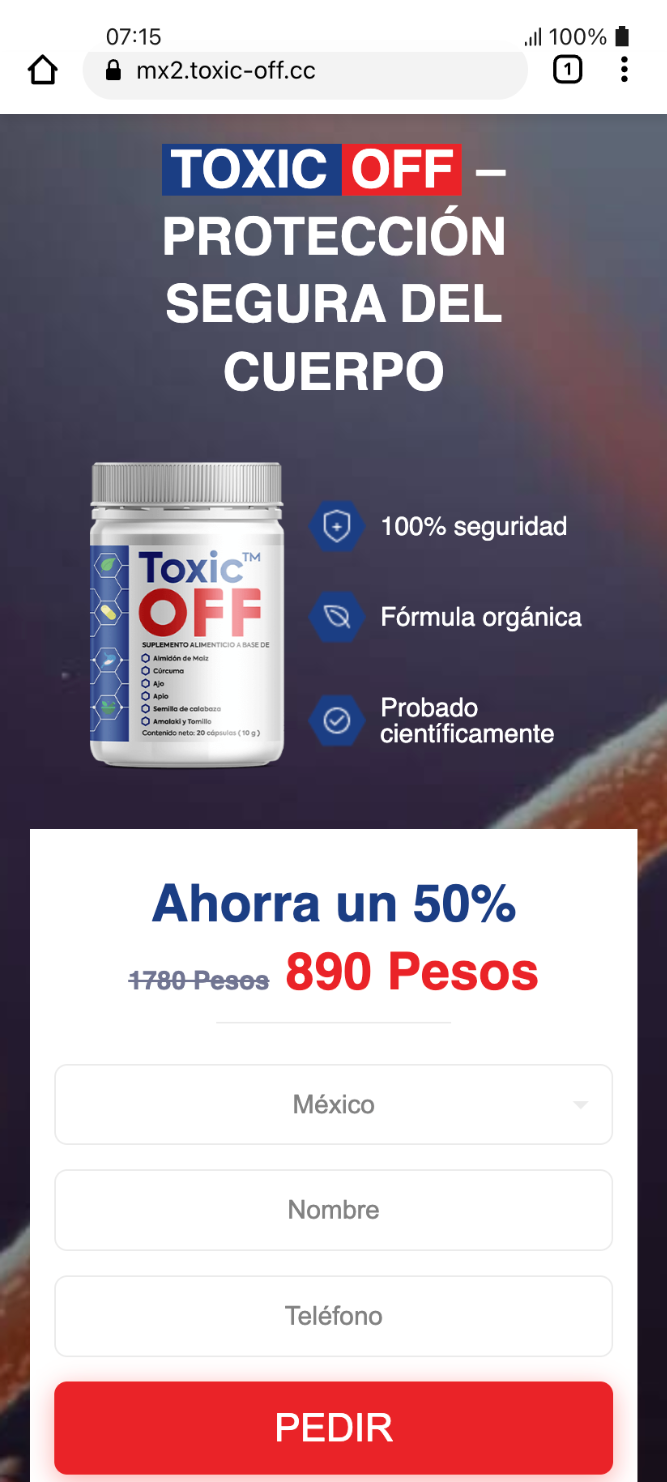
Task: Focus the Nombre field
Action: click(333, 1210)
